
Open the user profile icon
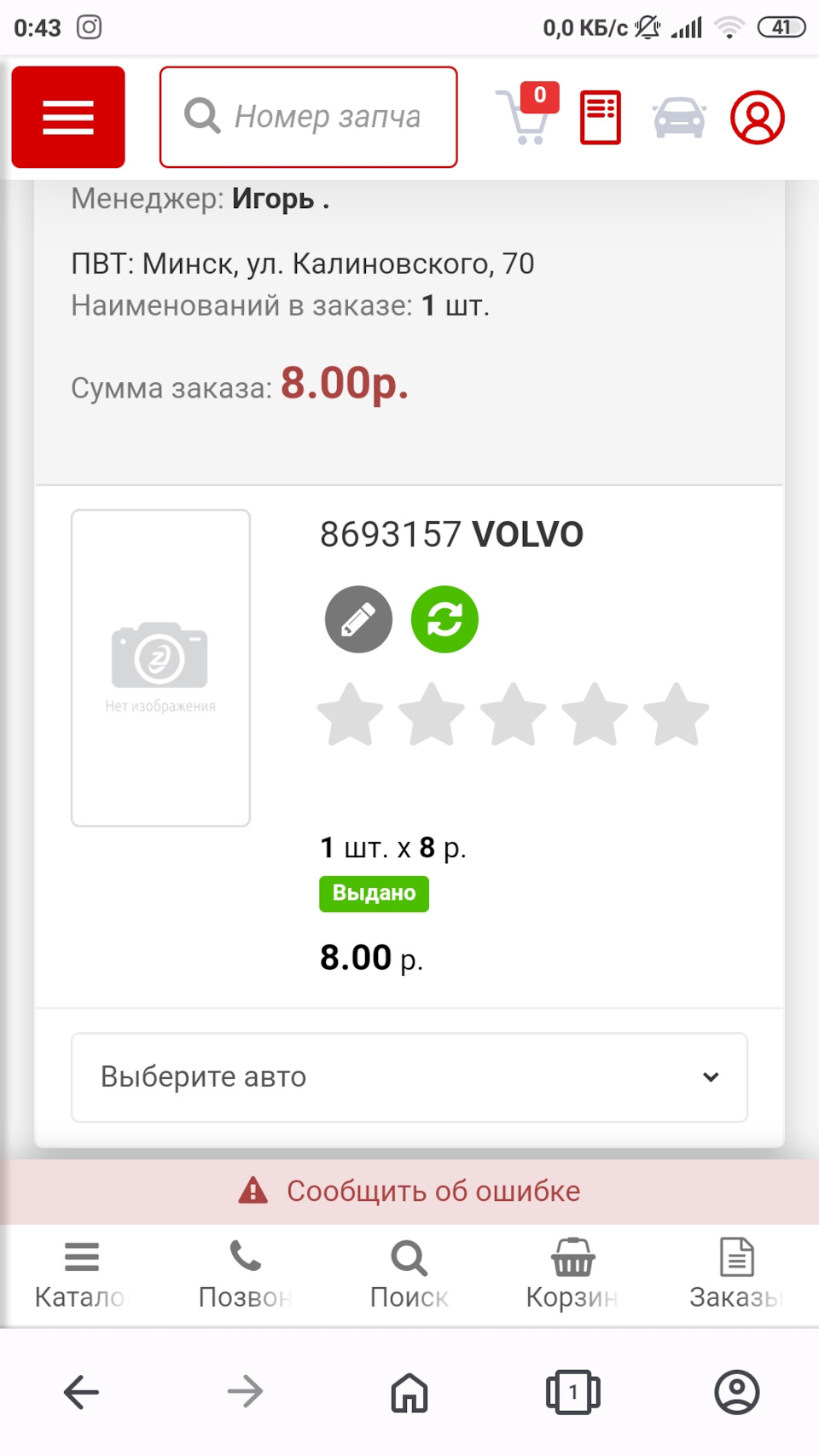click(756, 118)
